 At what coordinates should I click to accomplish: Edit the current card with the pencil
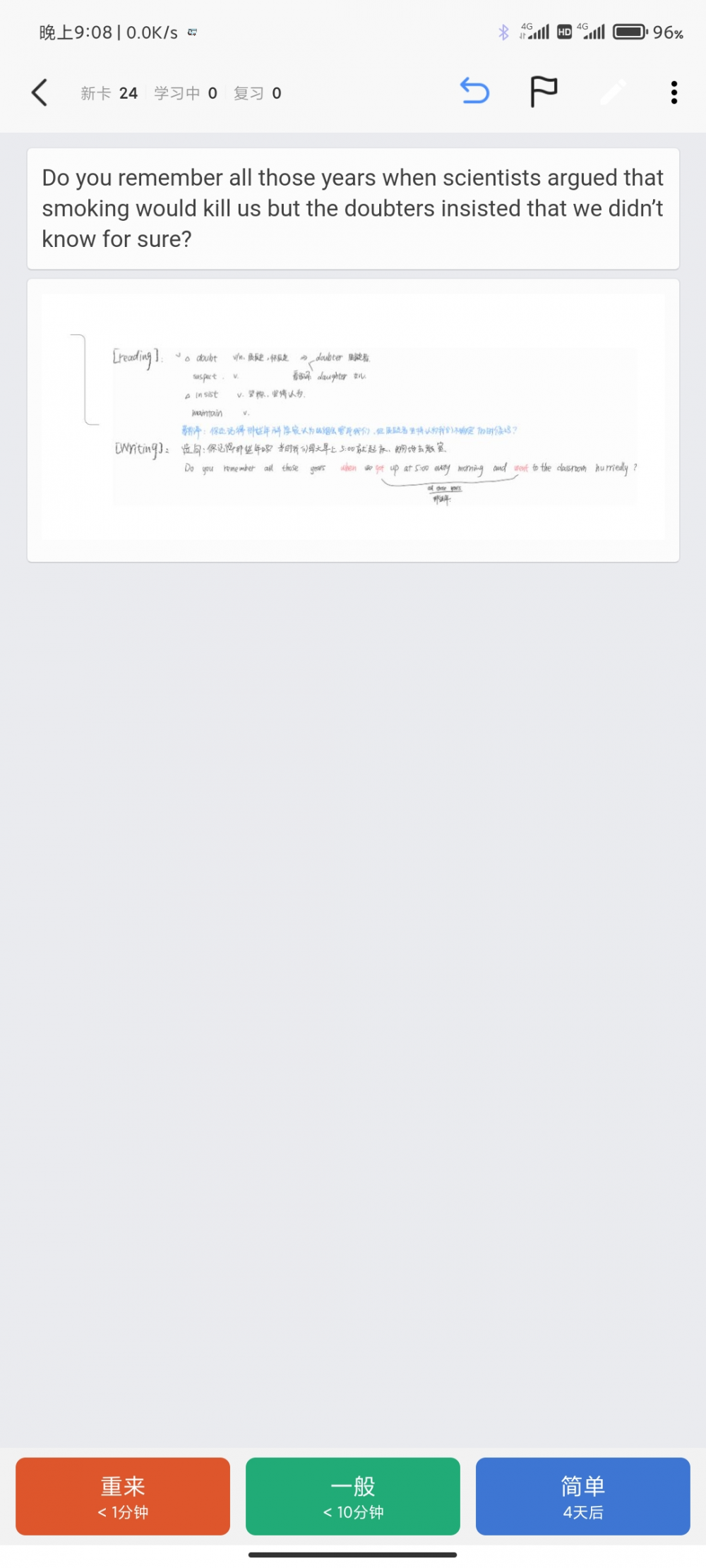point(613,92)
